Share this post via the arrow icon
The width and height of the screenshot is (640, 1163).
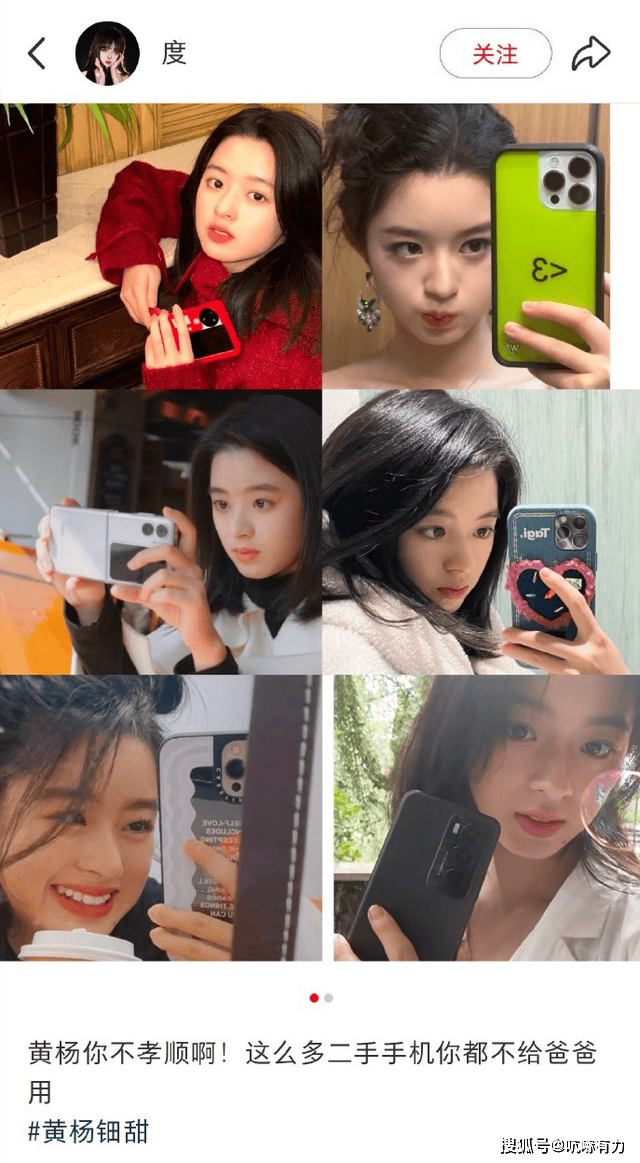pyautogui.click(x=590, y=53)
